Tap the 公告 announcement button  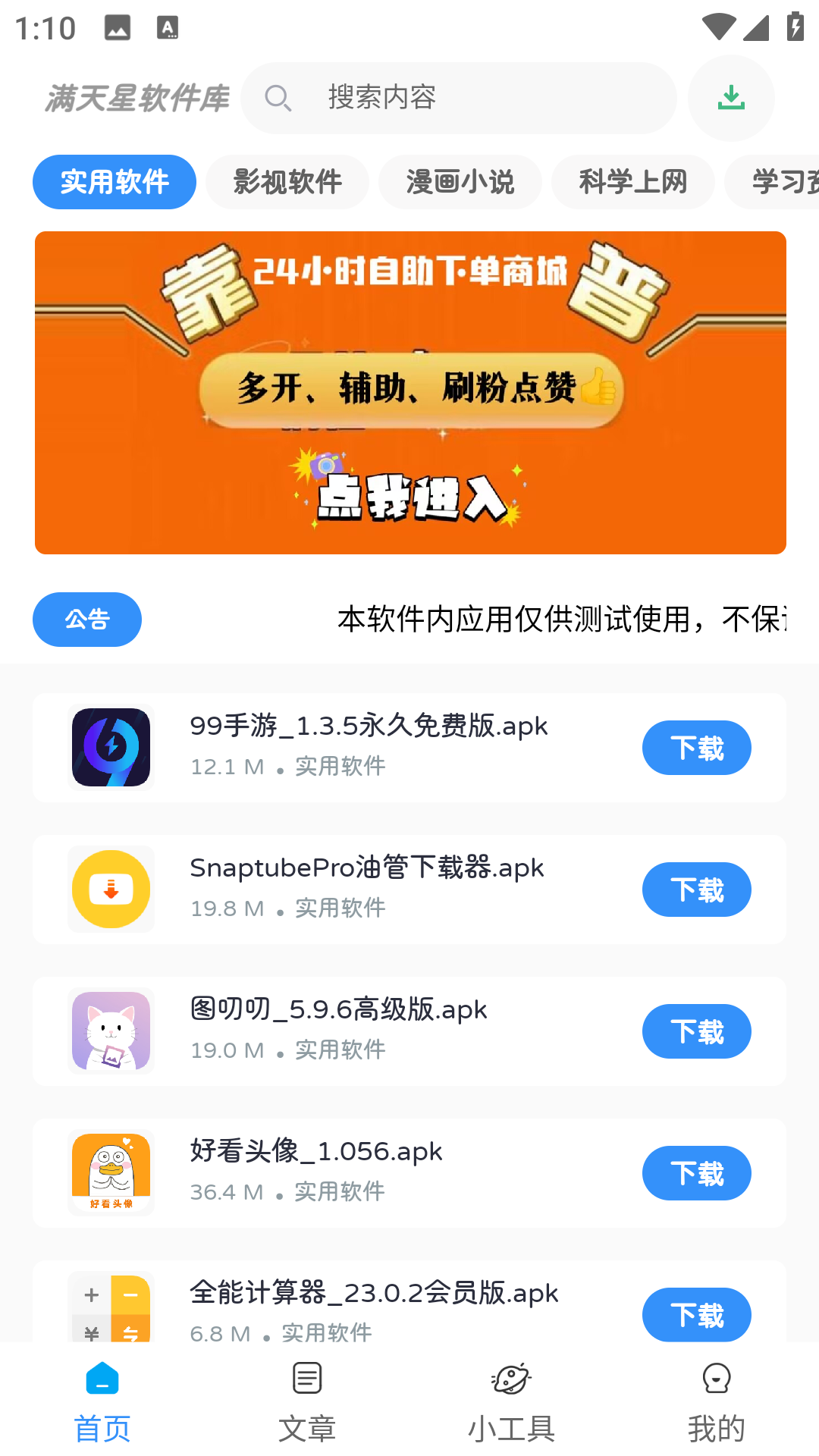(x=86, y=620)
